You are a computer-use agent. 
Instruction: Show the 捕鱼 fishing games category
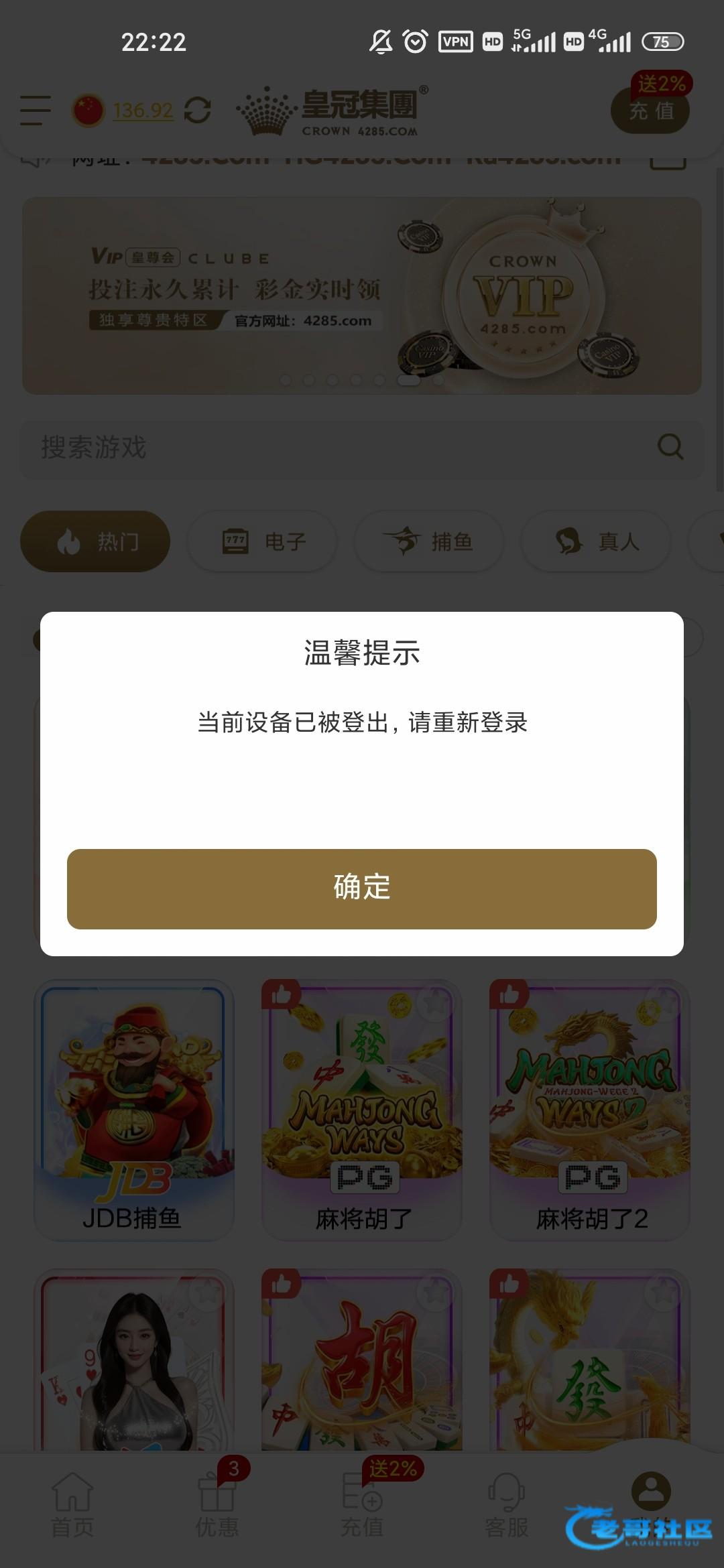[x=429, y=541]
